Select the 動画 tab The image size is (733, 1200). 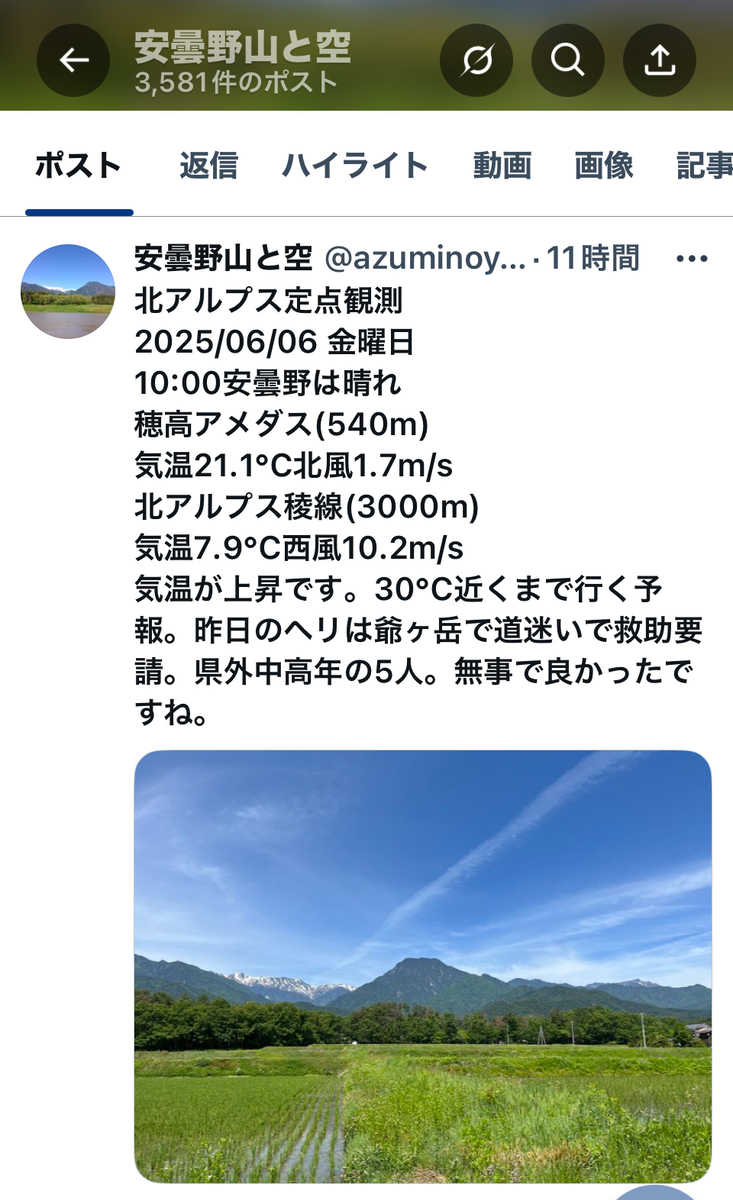[x=502, y=165]
